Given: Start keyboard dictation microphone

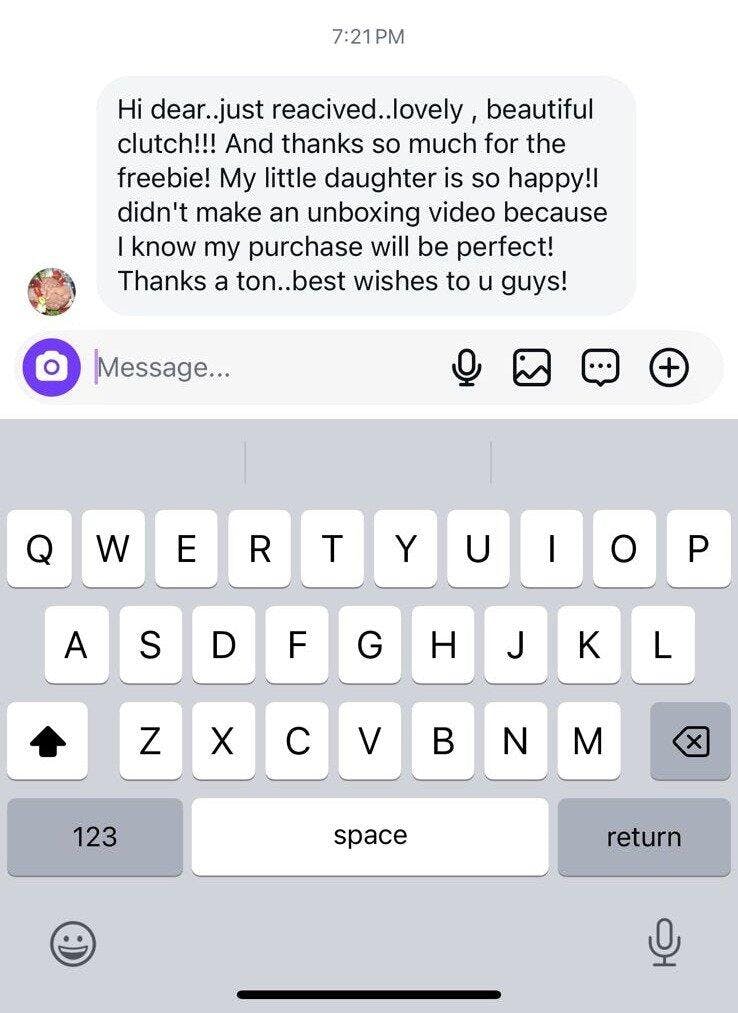Looking at the screenshot, I should click(x=664, y=943).
